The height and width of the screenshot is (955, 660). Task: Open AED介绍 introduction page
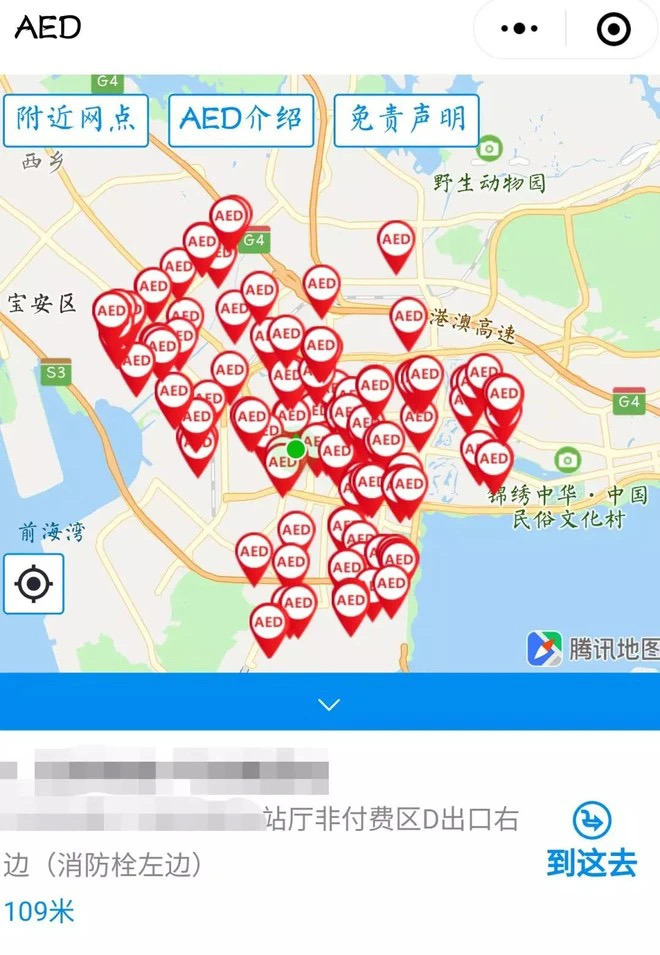click(x=241, y=120)
